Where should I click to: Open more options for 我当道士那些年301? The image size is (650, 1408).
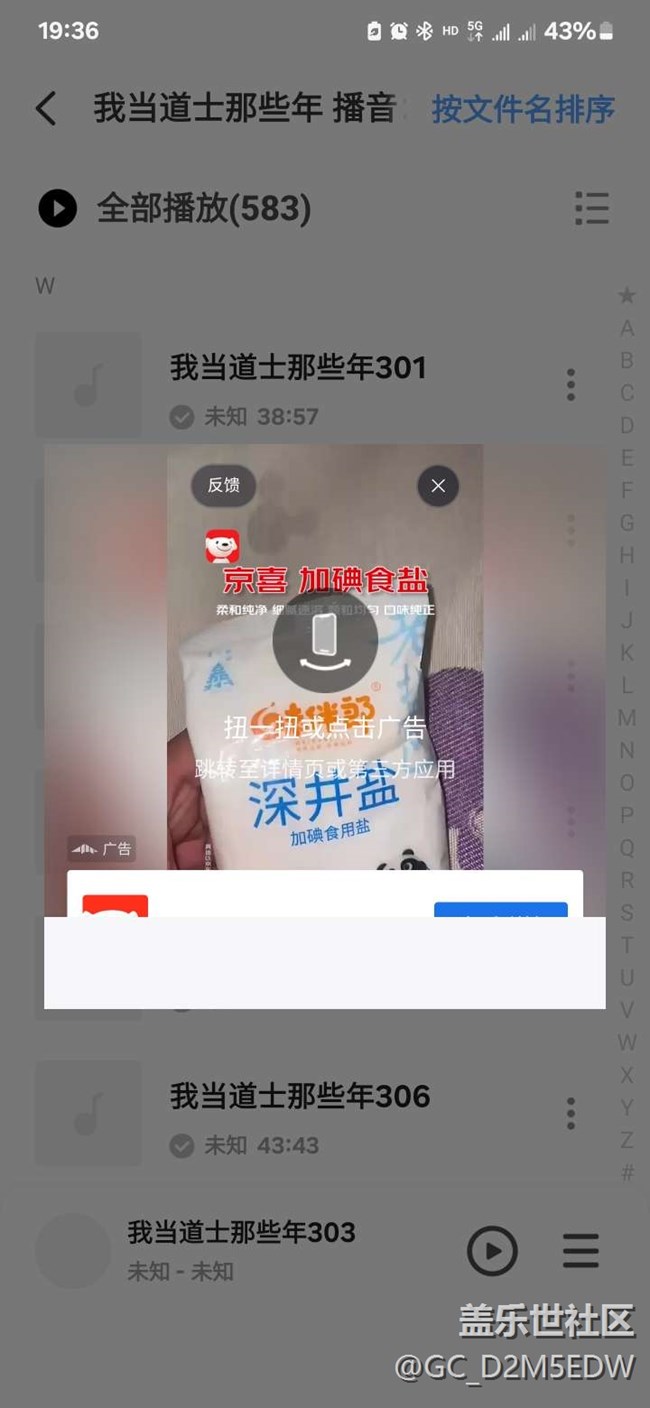(571, 385)
